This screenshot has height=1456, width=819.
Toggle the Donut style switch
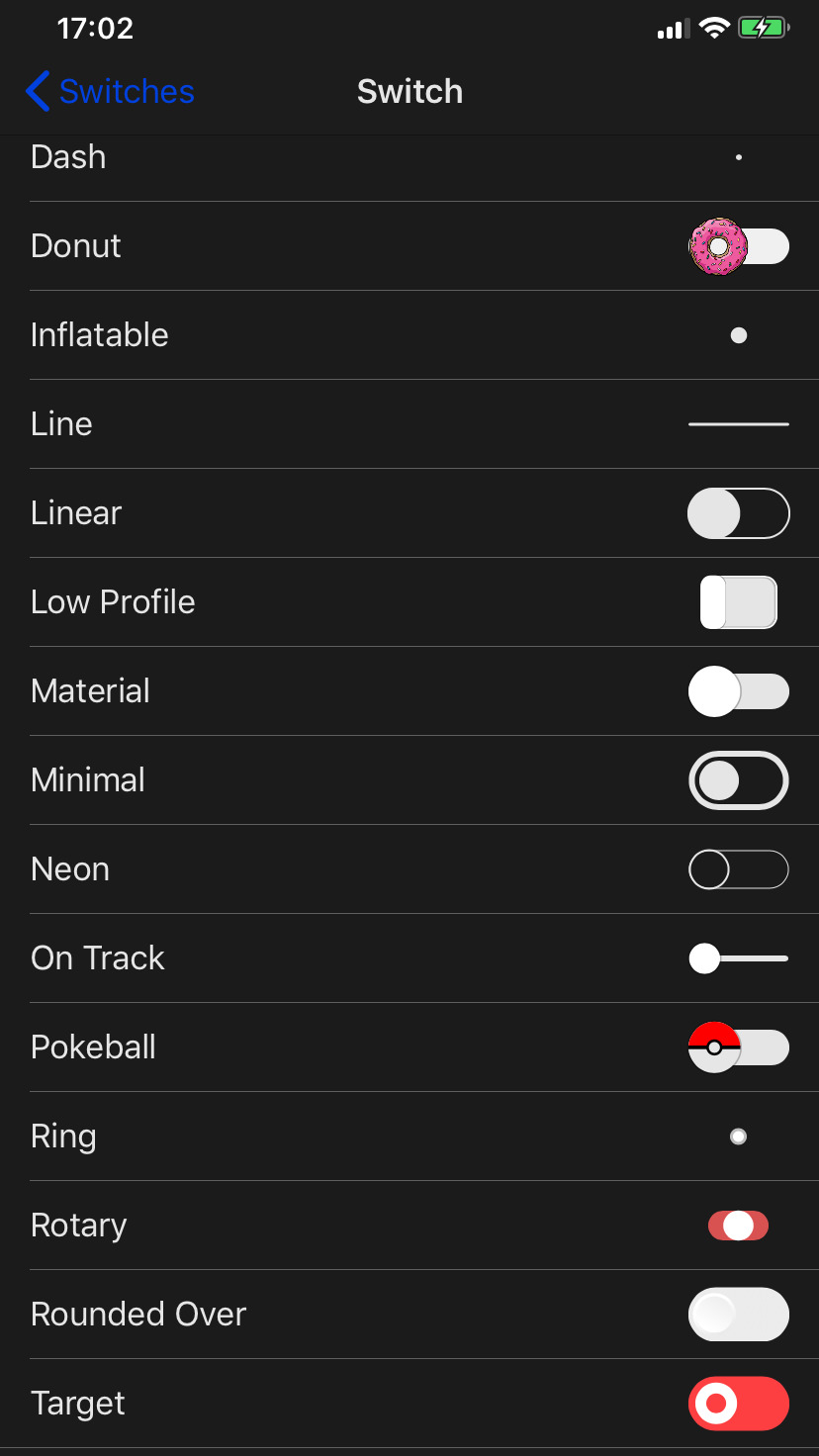pyautogui.click(x=739, y=246)
